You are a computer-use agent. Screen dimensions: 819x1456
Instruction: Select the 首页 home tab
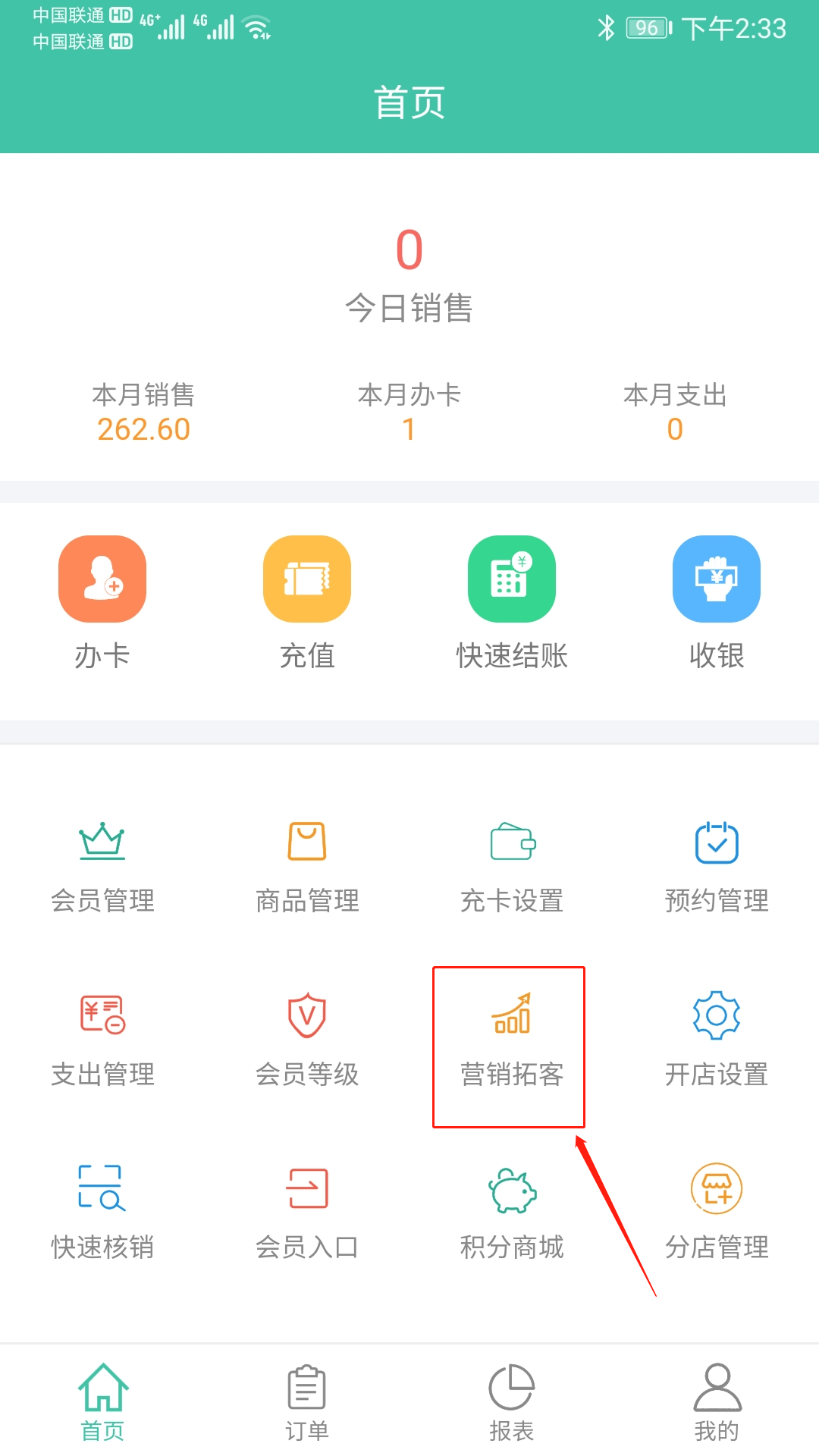[x=102, y=1401]
